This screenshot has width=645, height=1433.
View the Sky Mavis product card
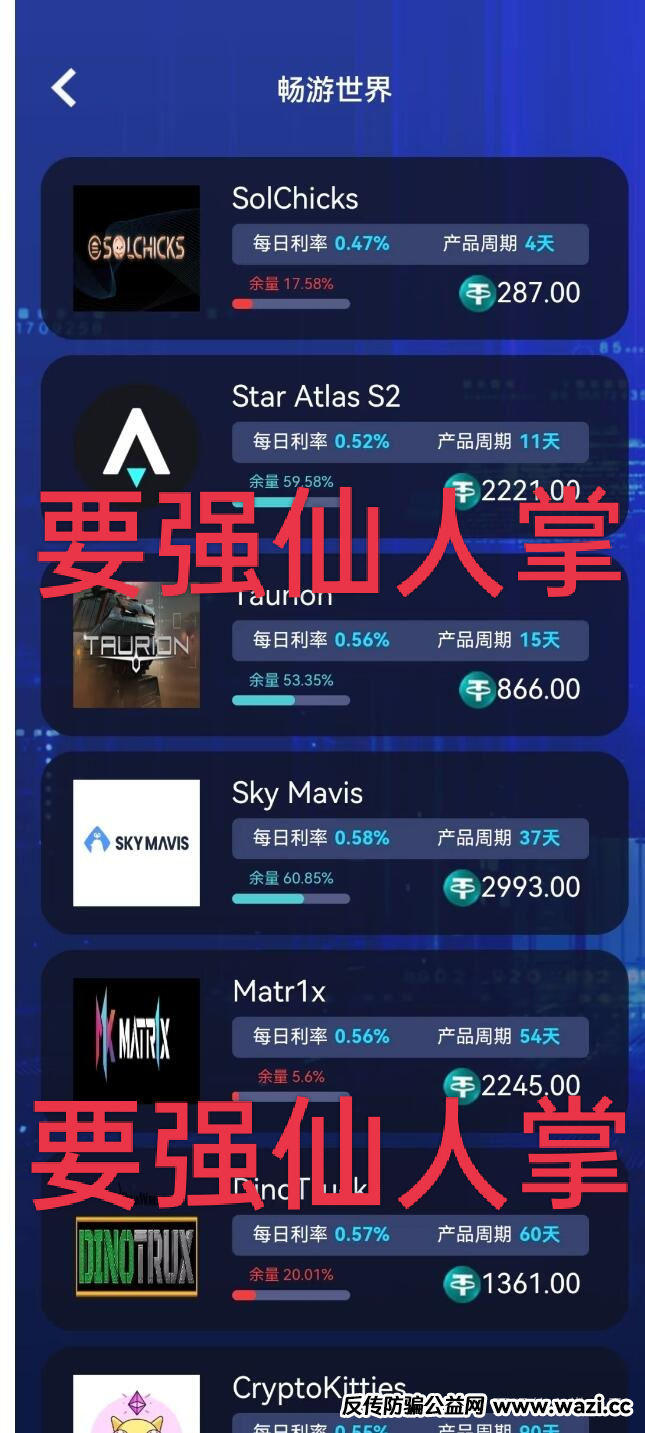point(334,842)
